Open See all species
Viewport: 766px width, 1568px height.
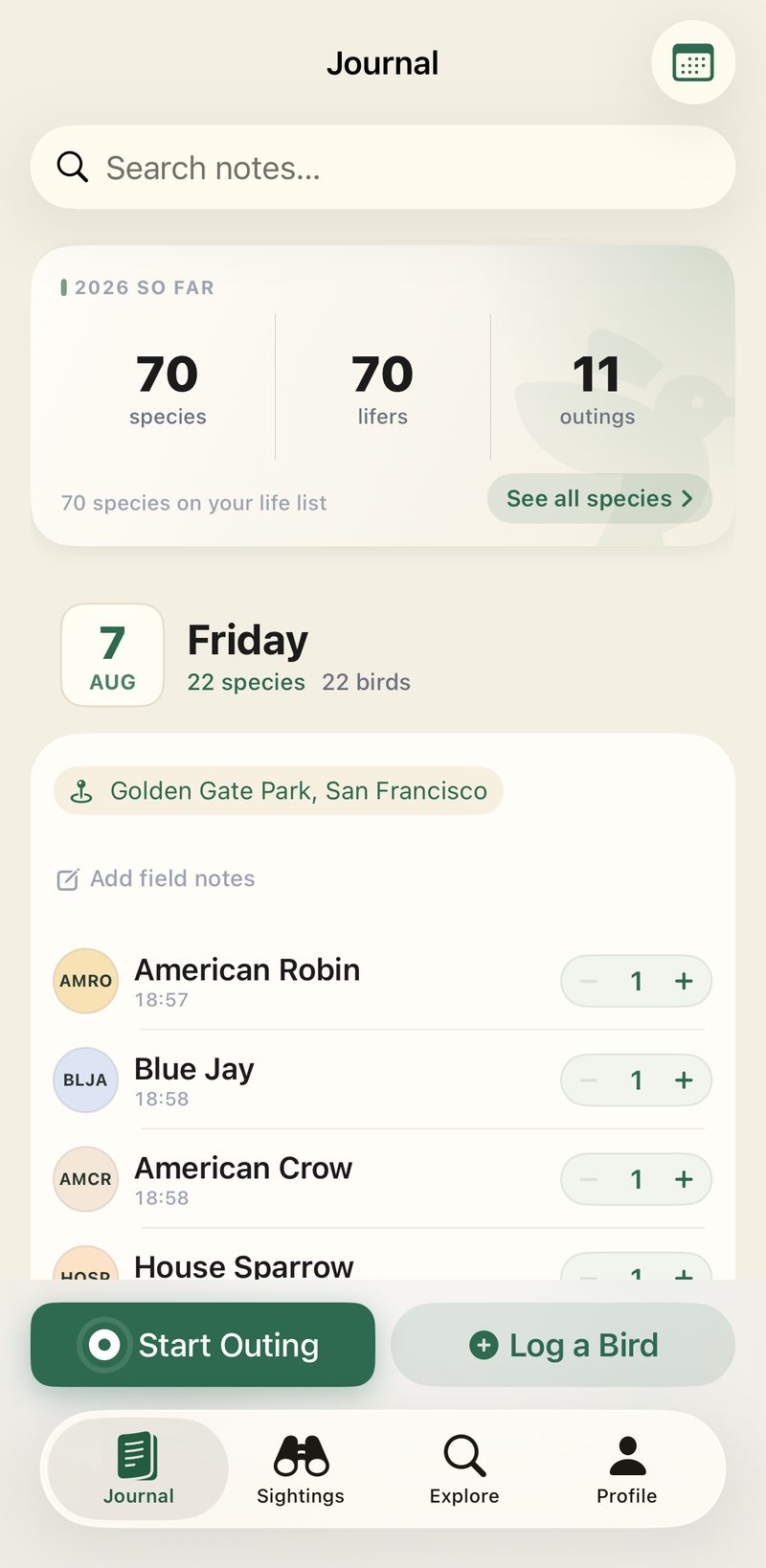[x=599, y=498]
